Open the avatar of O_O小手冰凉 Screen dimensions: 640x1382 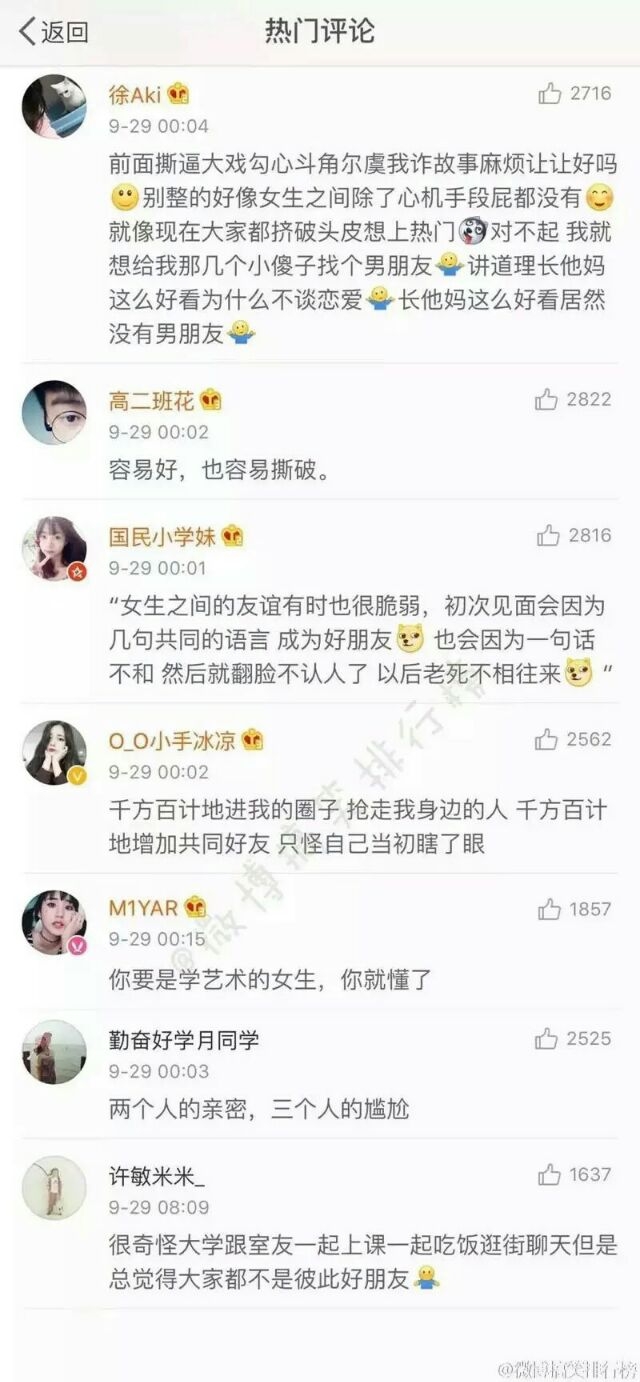tap(54, 753)
